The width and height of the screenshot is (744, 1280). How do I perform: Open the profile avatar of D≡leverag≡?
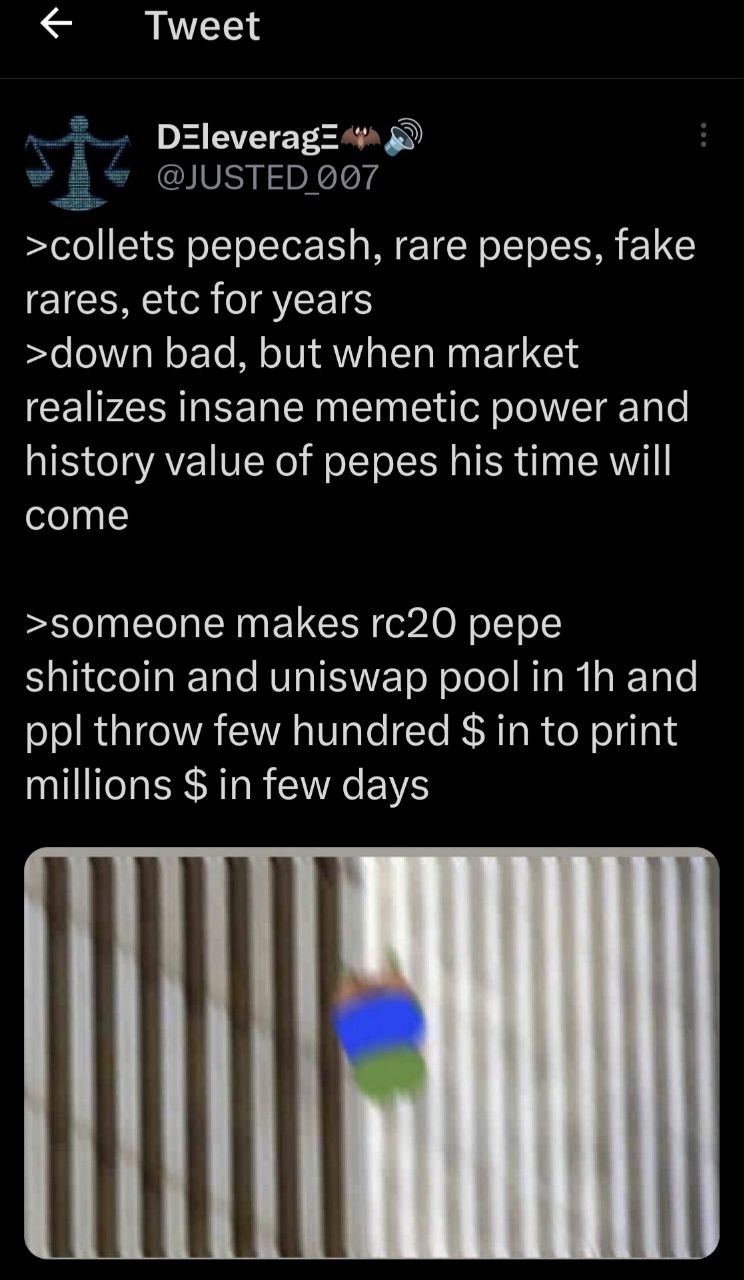coord(78,162)
